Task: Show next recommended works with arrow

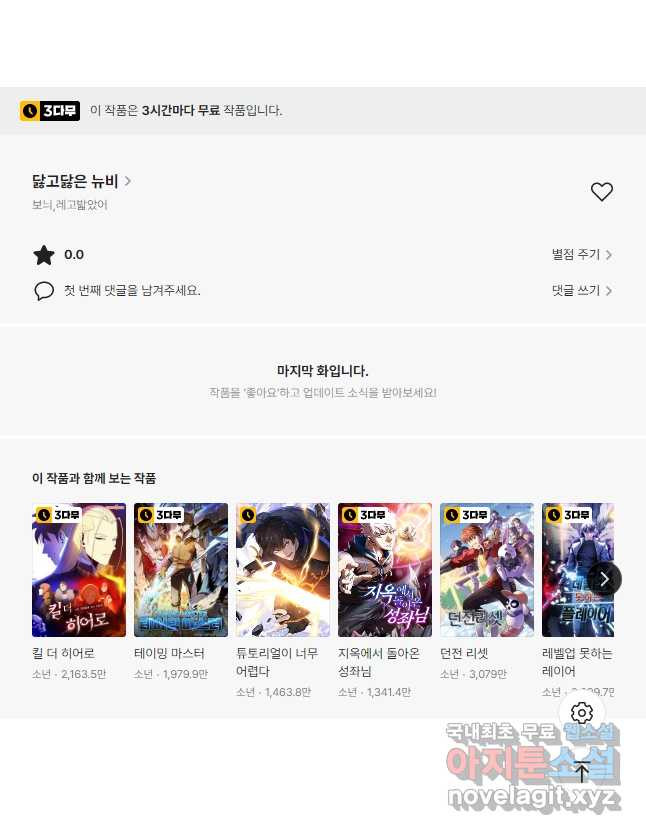Action: coord(604,578)
